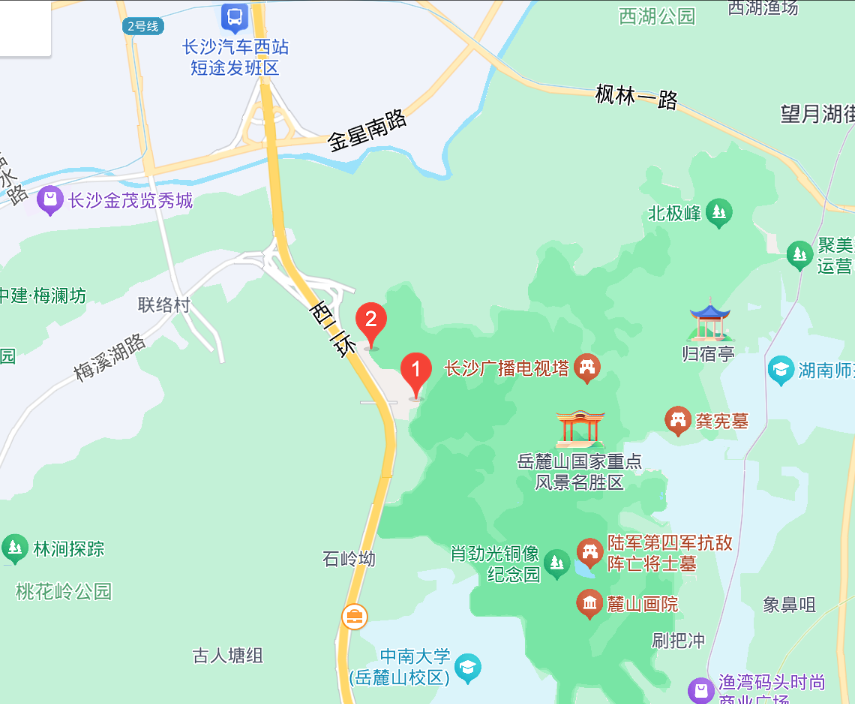The image size is (855, 704).
Task: Open 陆军第四军抗敌阵亡将士墓 marker
Action: click(x=590, y=553)
